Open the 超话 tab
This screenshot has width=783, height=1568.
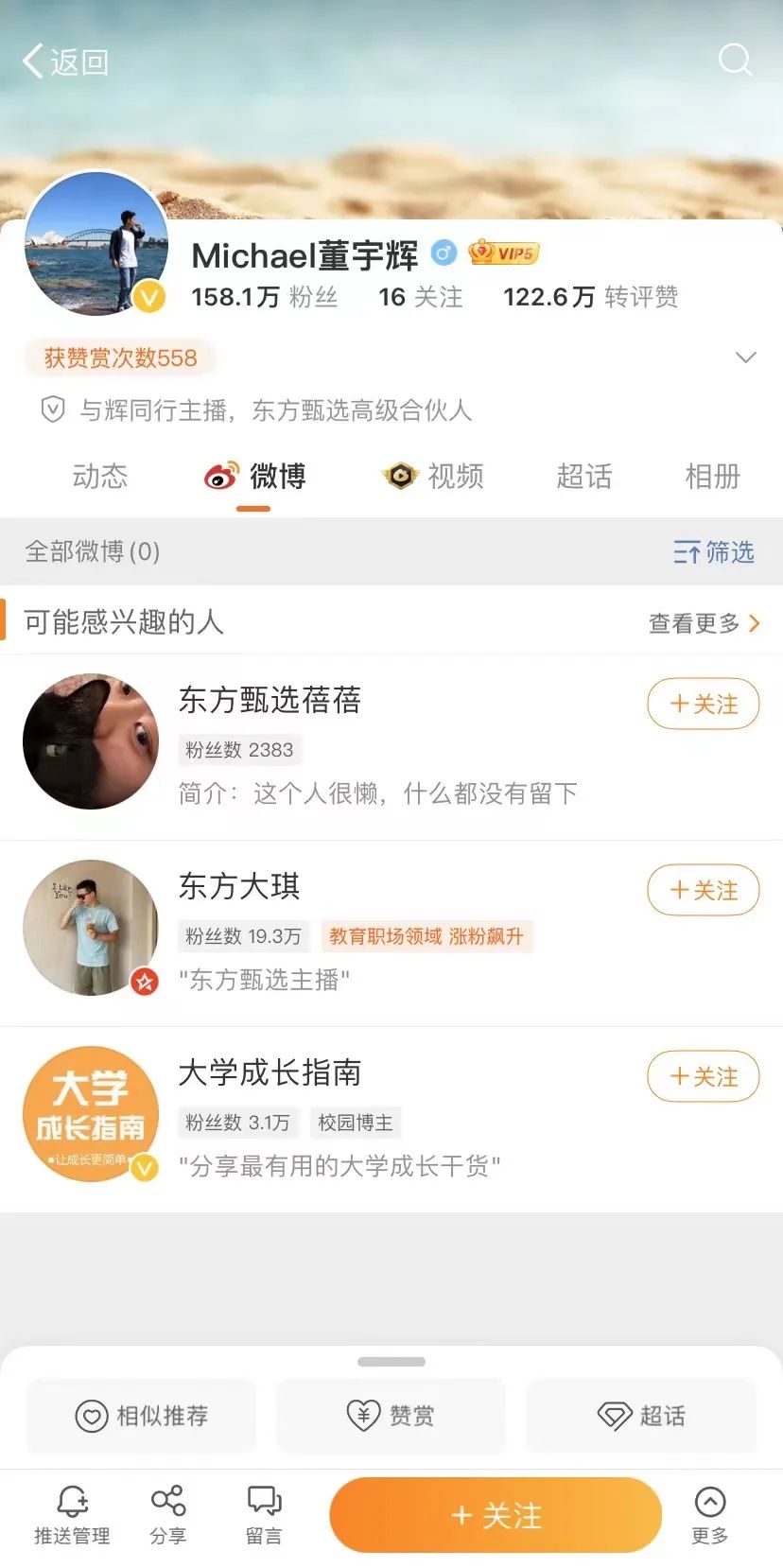coord(583,476)
